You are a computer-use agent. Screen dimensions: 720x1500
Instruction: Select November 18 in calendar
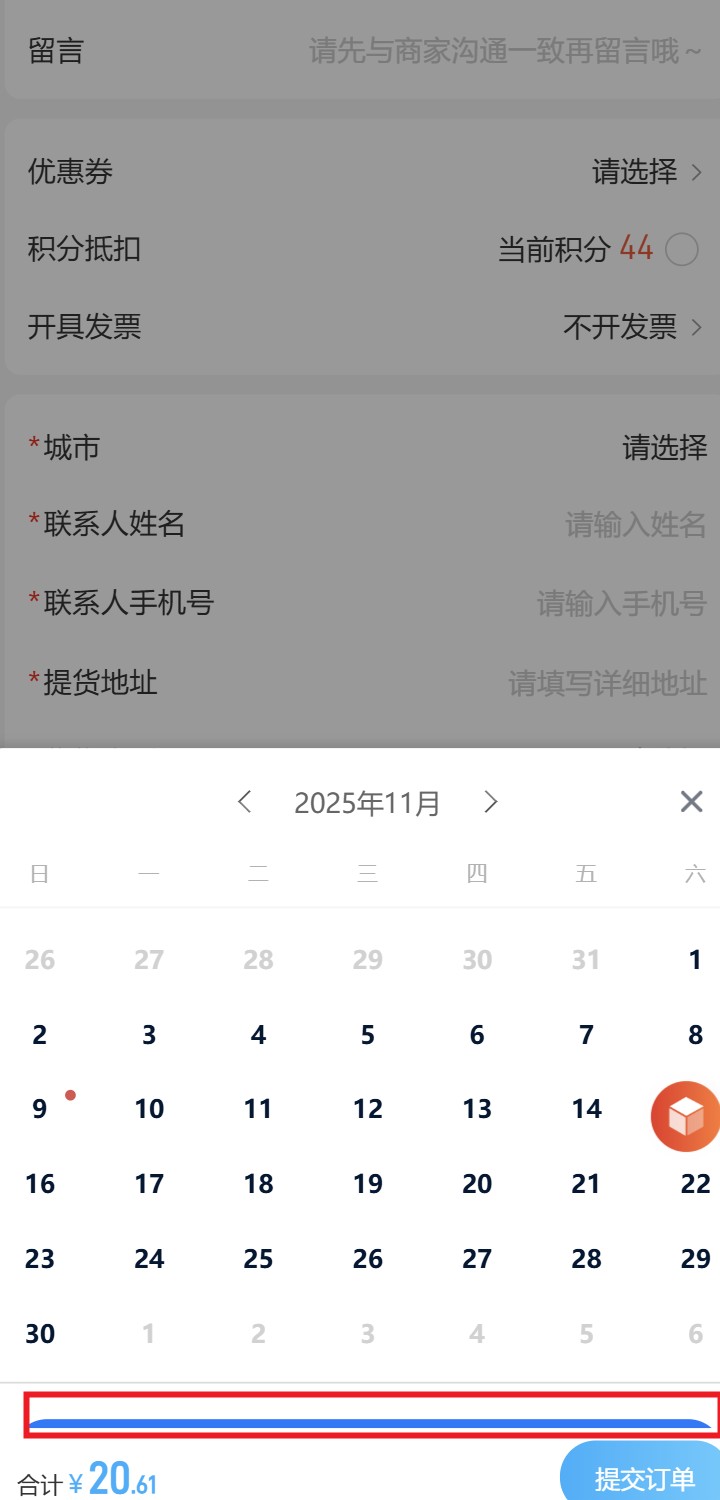[x=258, y=1184]
